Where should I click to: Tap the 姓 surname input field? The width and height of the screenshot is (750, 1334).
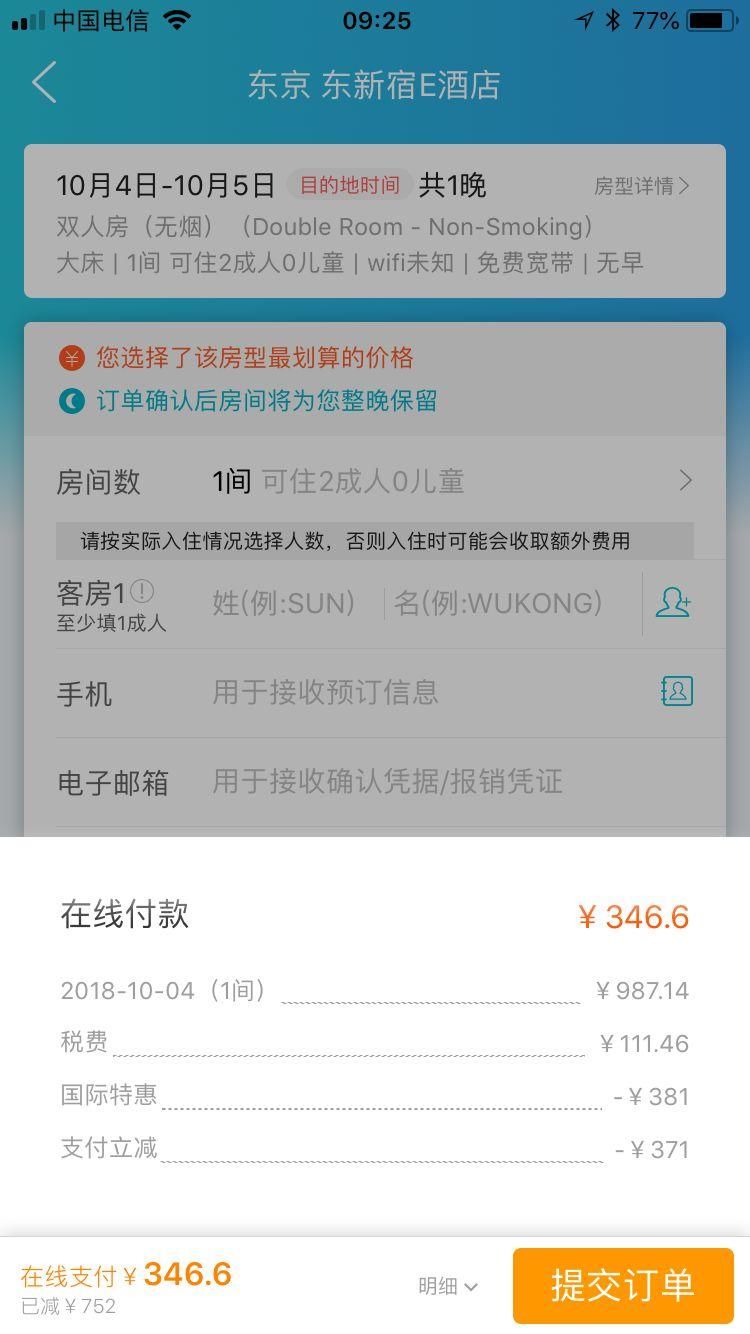[x=285, y=603]
